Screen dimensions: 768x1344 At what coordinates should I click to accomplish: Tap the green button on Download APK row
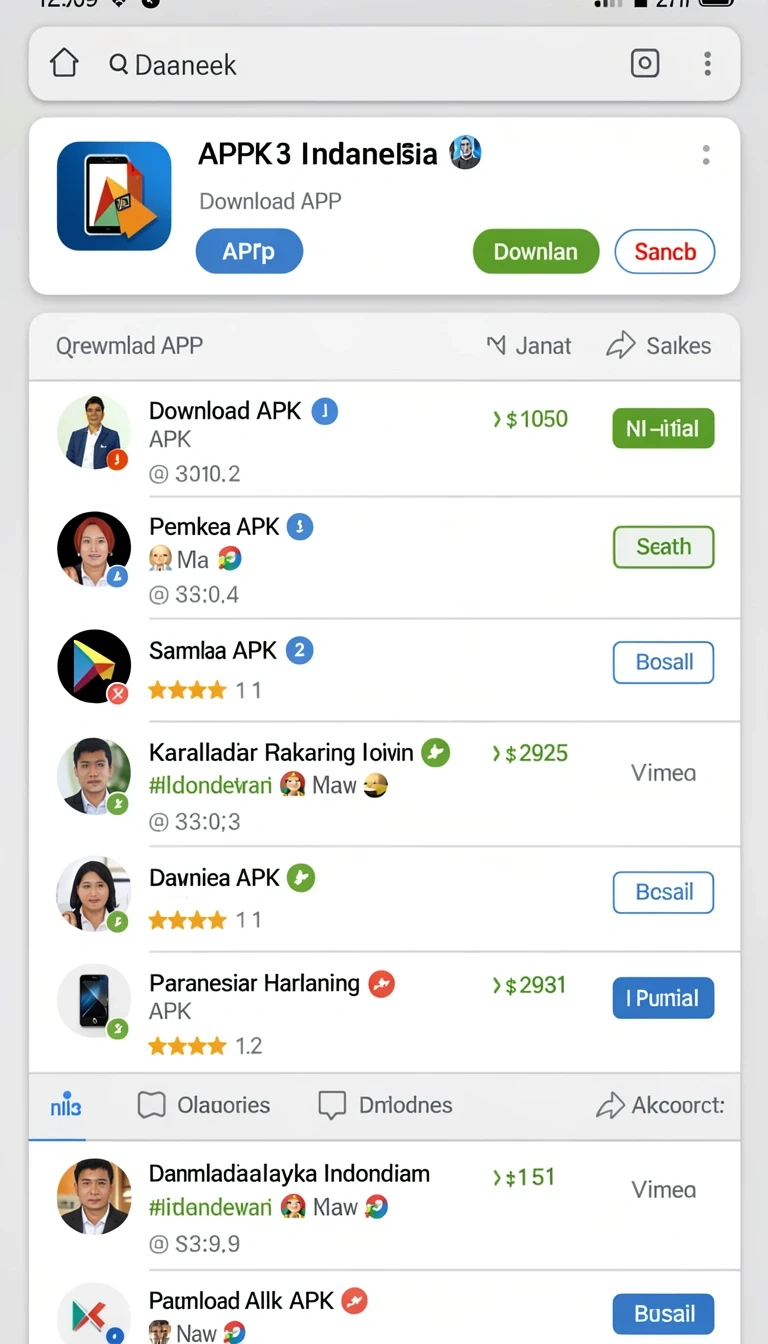[663, 428]
